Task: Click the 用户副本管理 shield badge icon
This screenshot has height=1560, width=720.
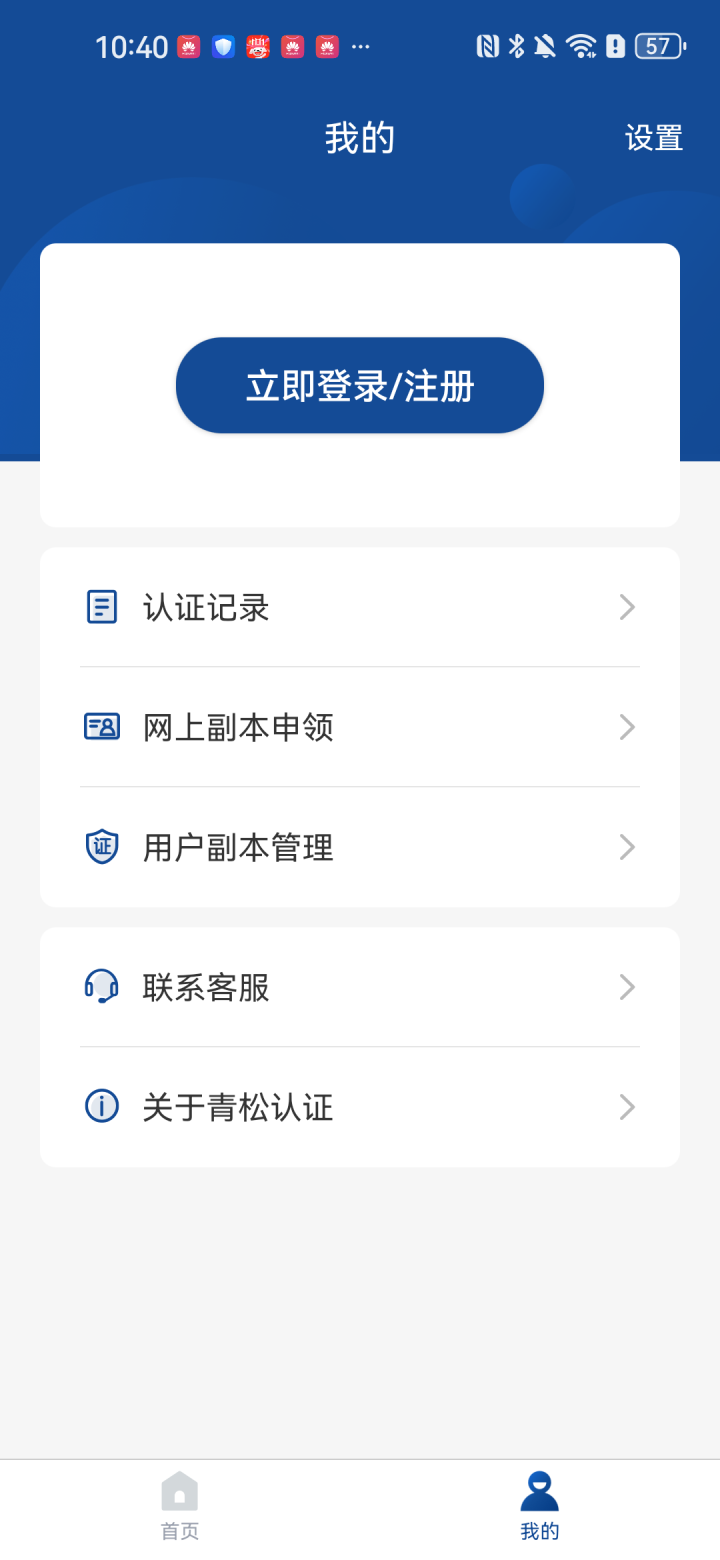Action: [x=101, y=847]
